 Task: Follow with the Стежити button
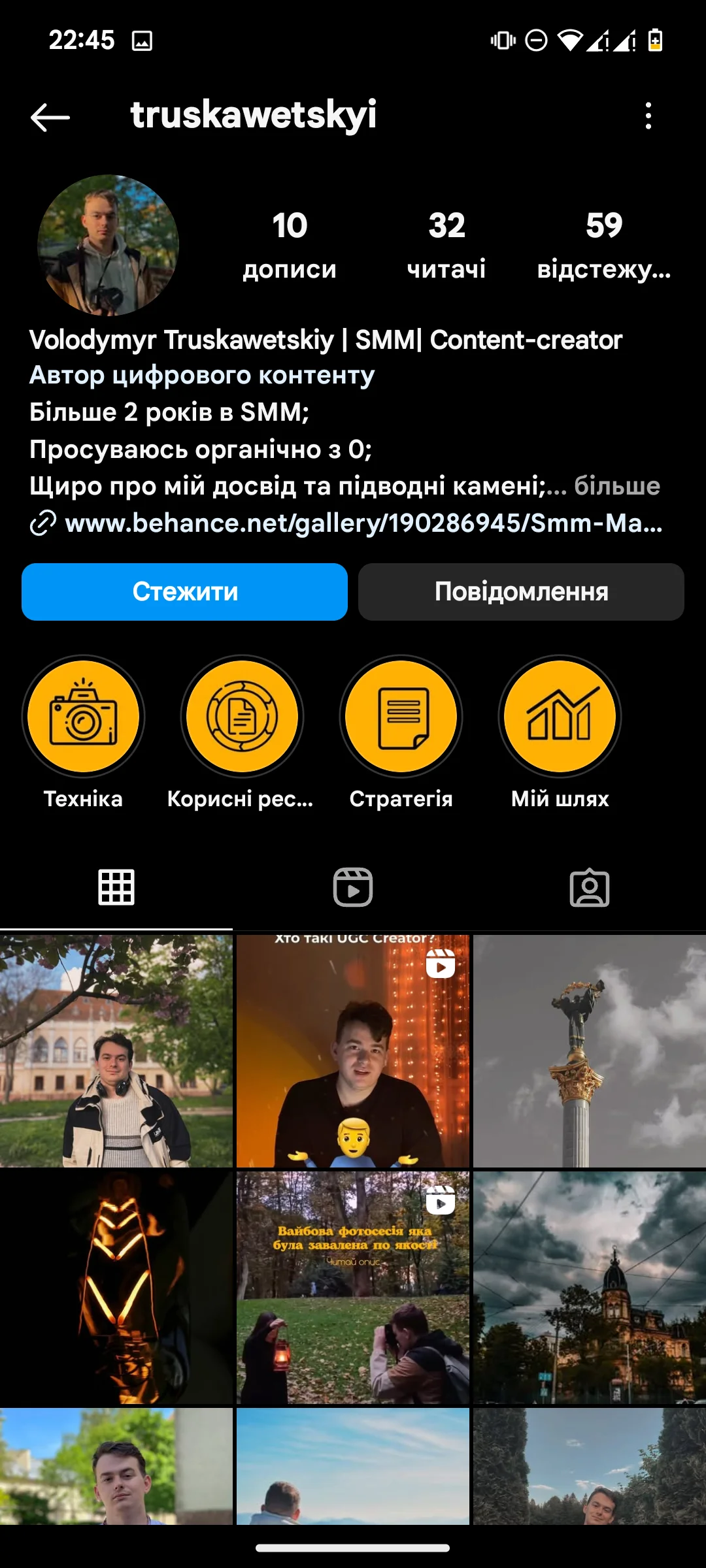184,592
